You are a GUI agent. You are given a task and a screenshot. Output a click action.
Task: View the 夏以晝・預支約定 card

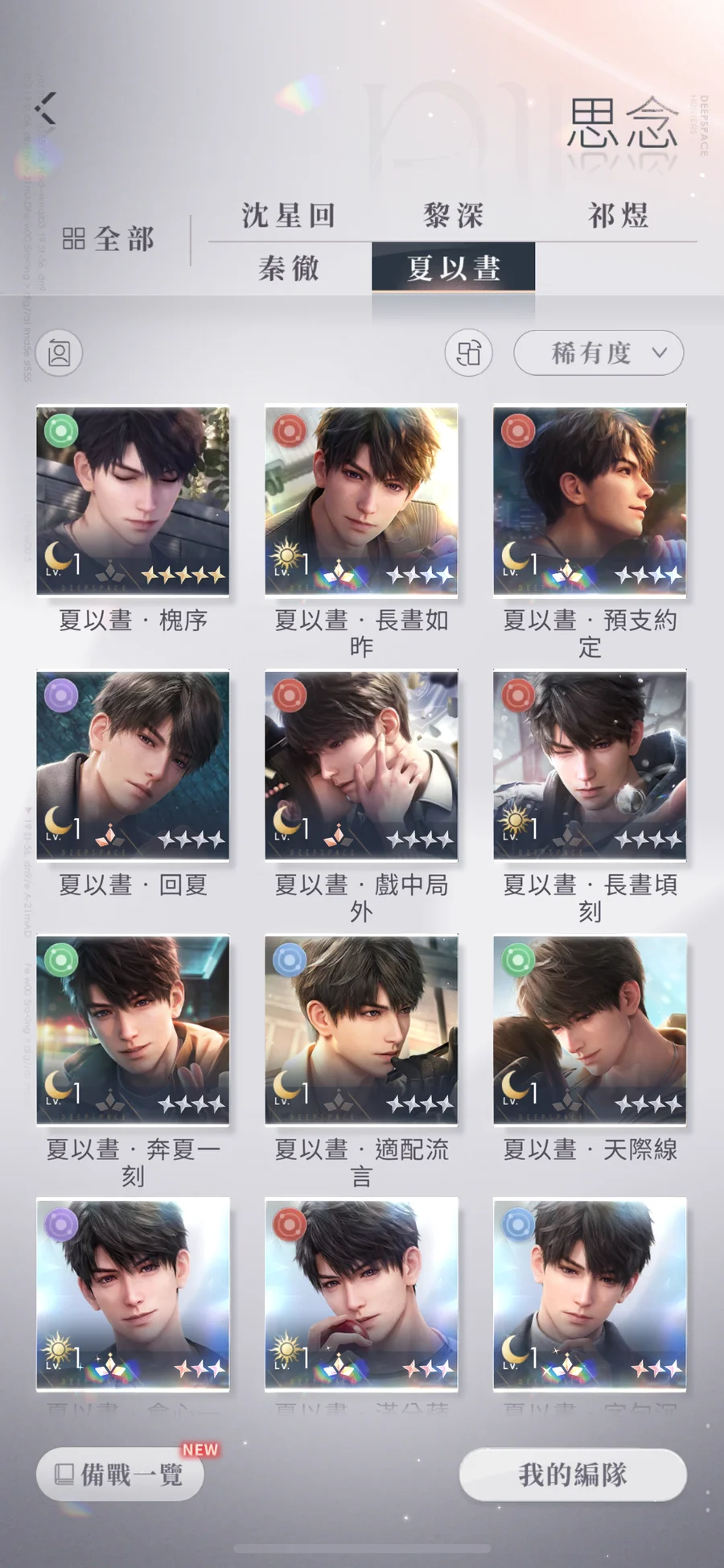590,501
